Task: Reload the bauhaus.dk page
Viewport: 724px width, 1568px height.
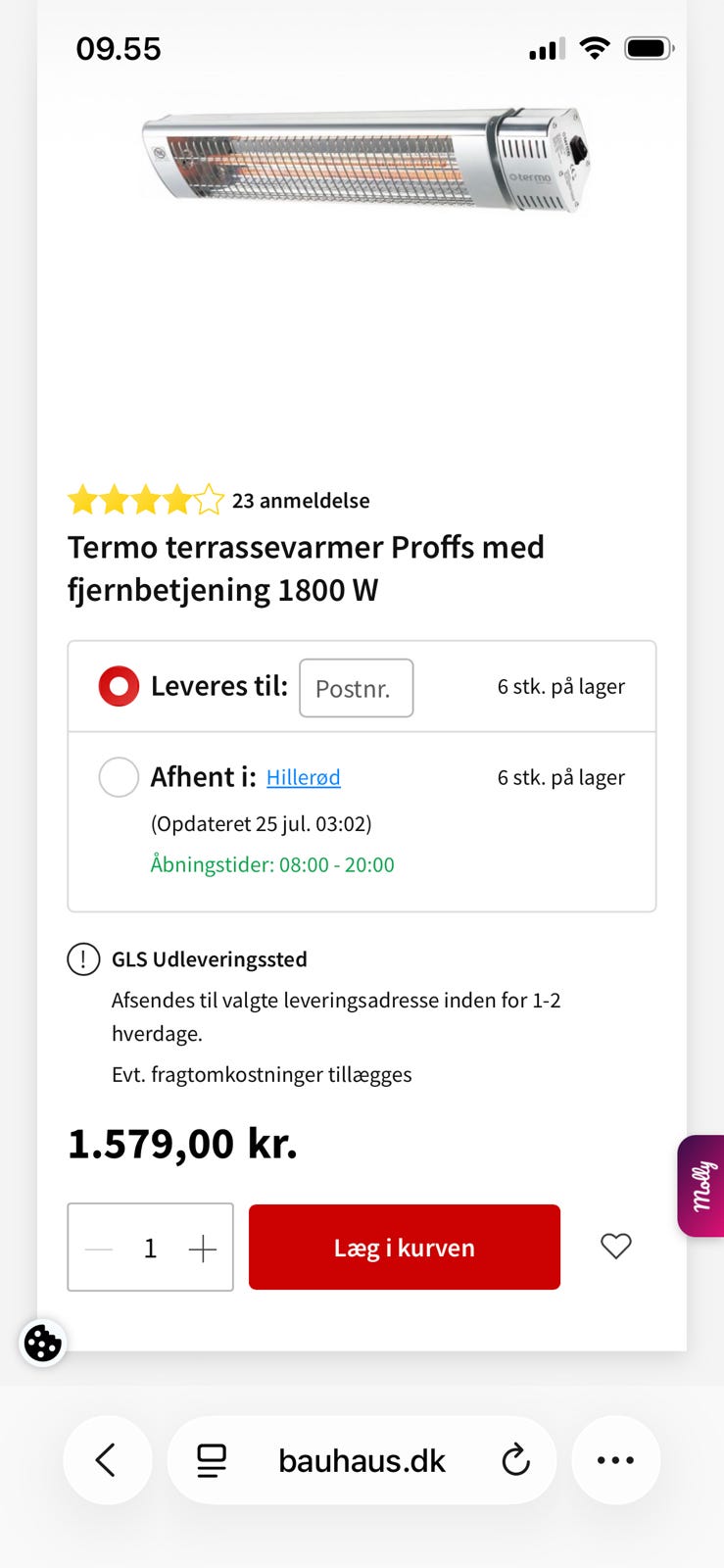Action: (x=515, y=1460)
